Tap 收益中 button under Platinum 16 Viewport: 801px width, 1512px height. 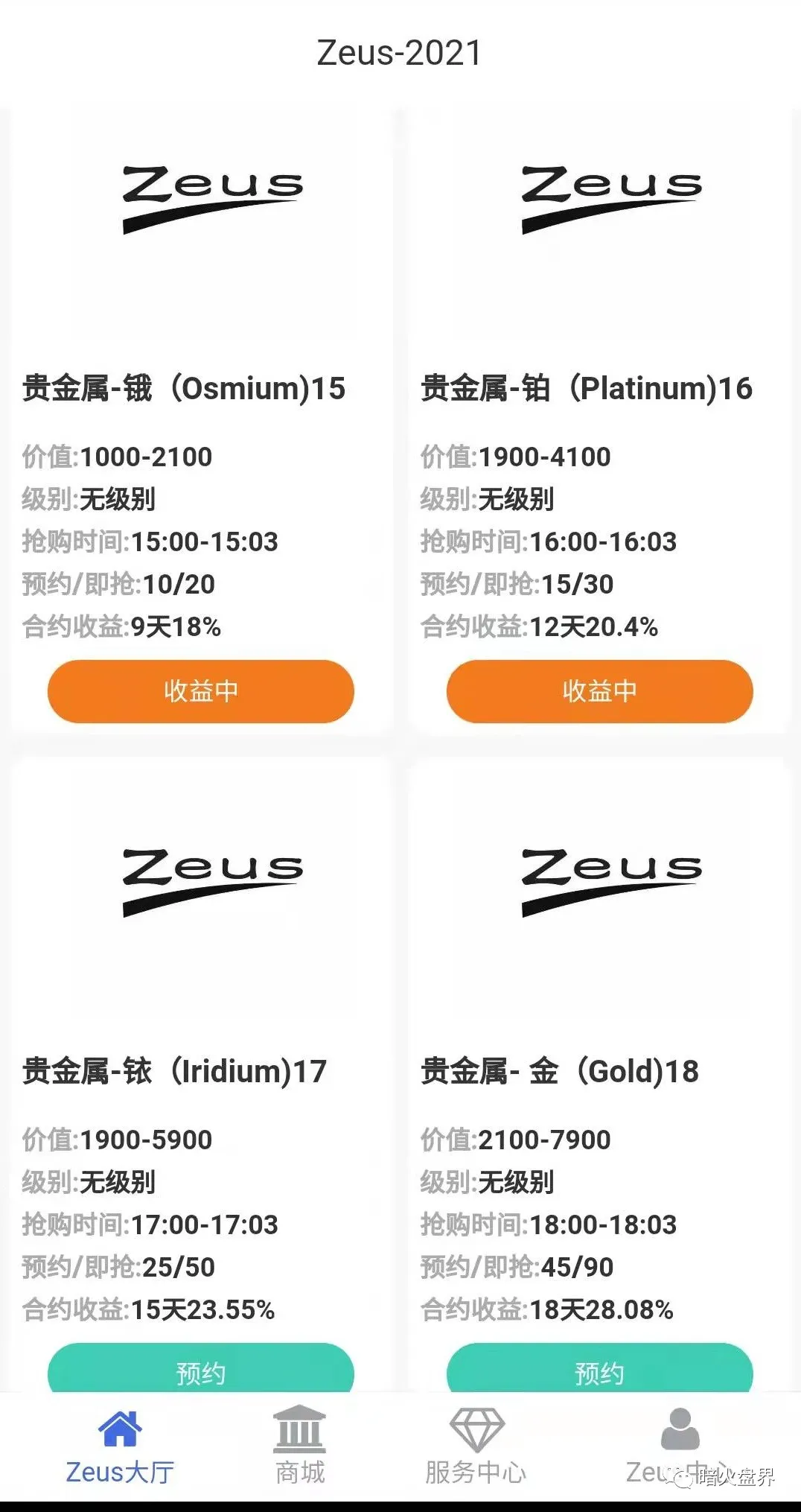coord(599,690)
